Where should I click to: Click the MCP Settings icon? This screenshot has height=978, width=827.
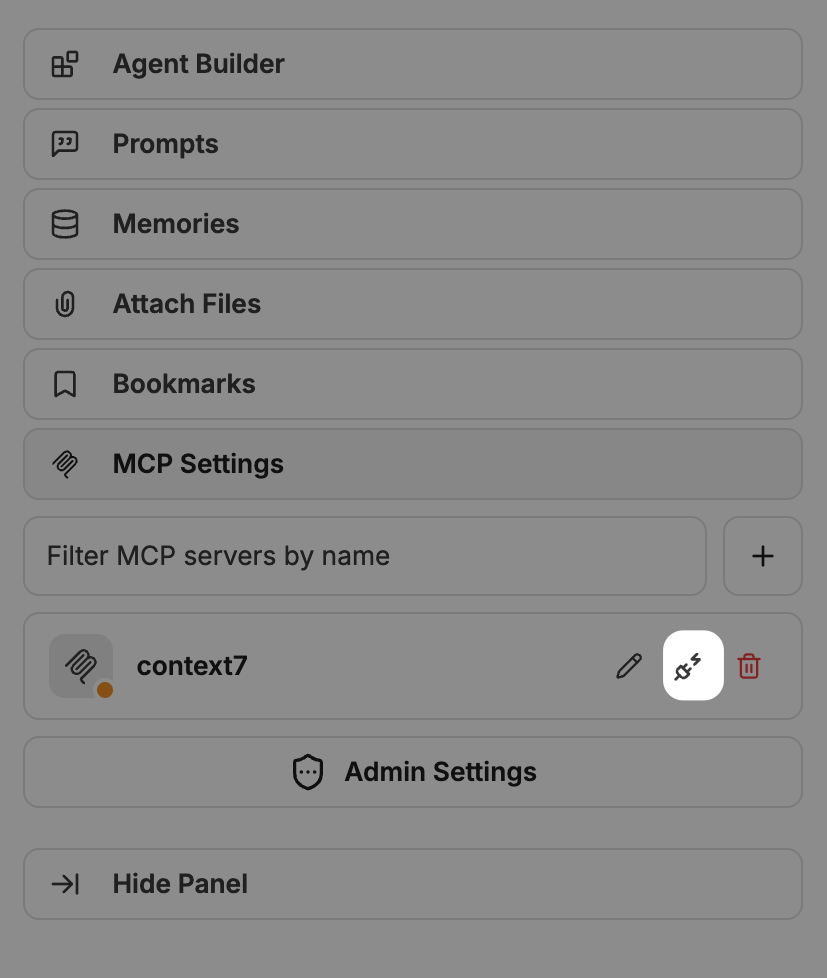click(x=65, y=464)
